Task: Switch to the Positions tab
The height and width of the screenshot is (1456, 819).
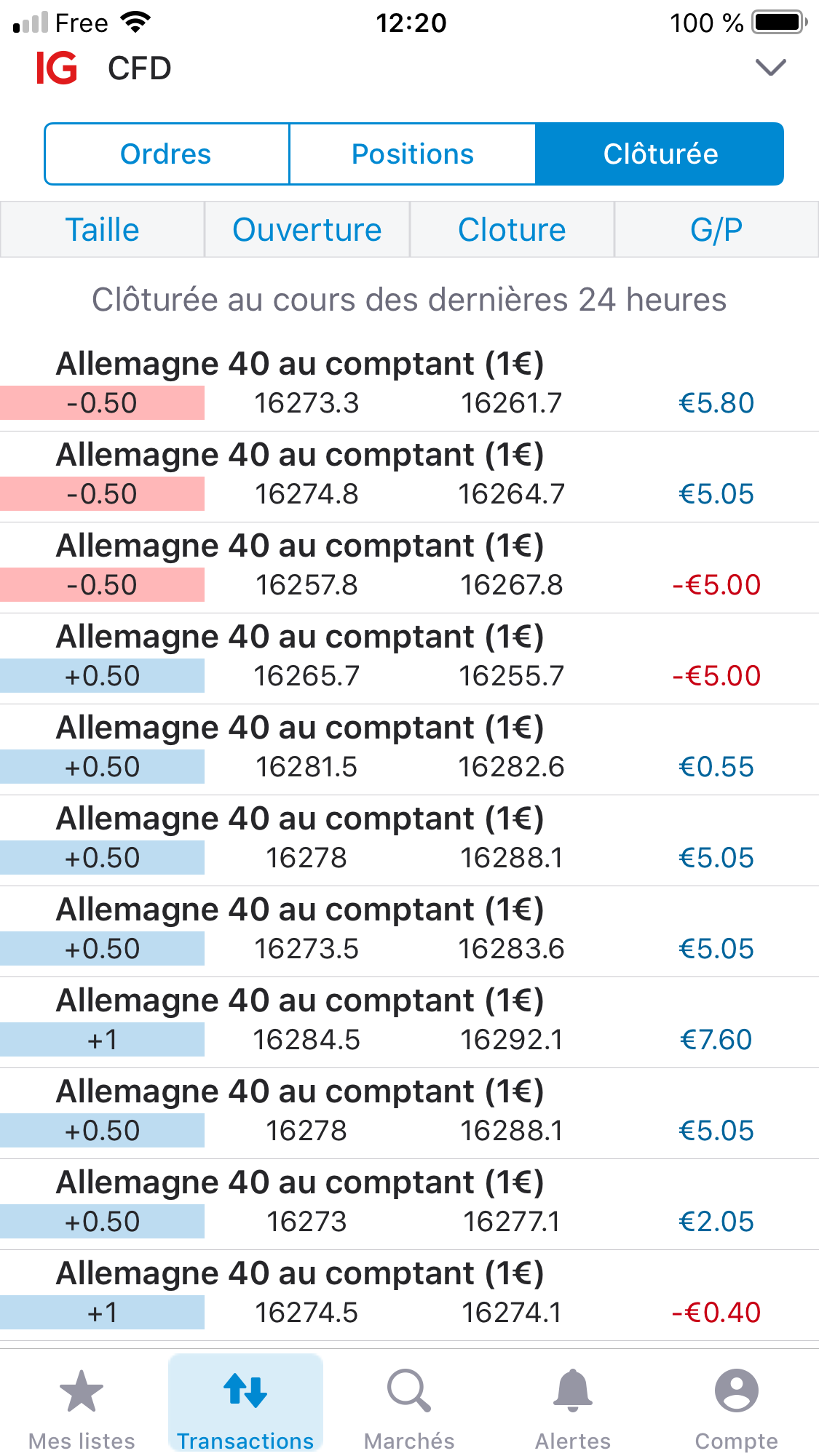Action: (x=412, y=154)
